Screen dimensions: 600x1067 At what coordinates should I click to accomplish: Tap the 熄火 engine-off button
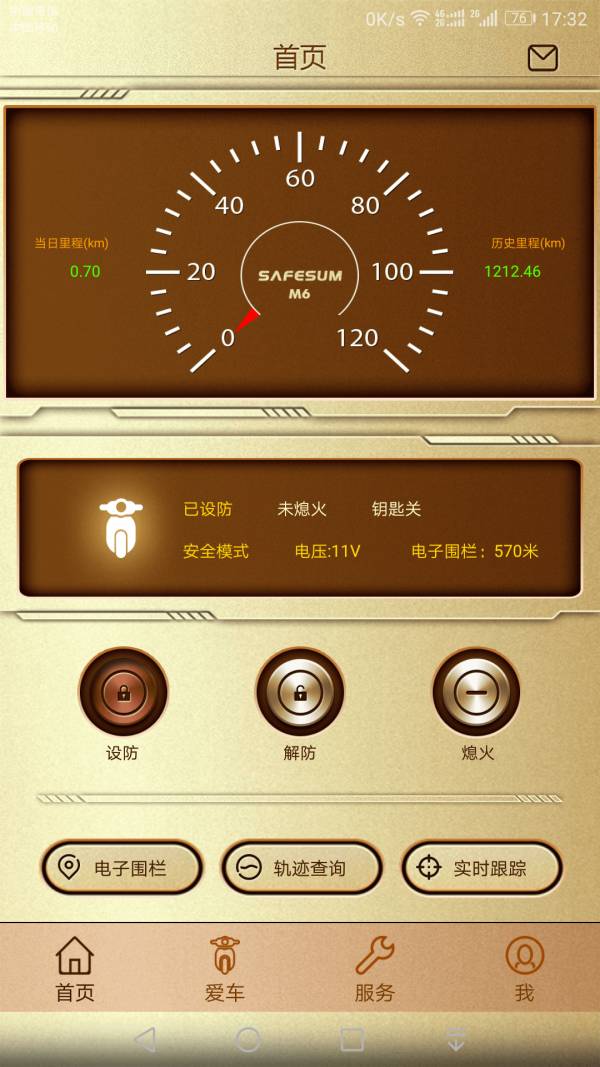pos(477,692)
